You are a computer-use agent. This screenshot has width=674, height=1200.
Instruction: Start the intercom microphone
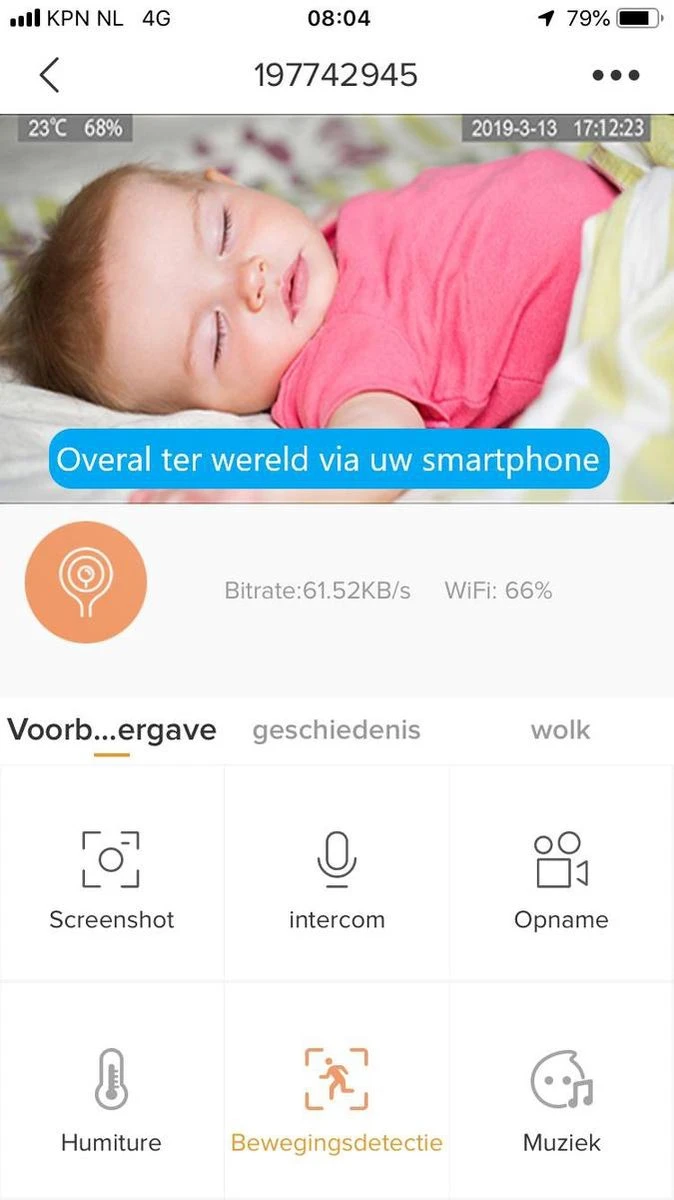point(336,877)
